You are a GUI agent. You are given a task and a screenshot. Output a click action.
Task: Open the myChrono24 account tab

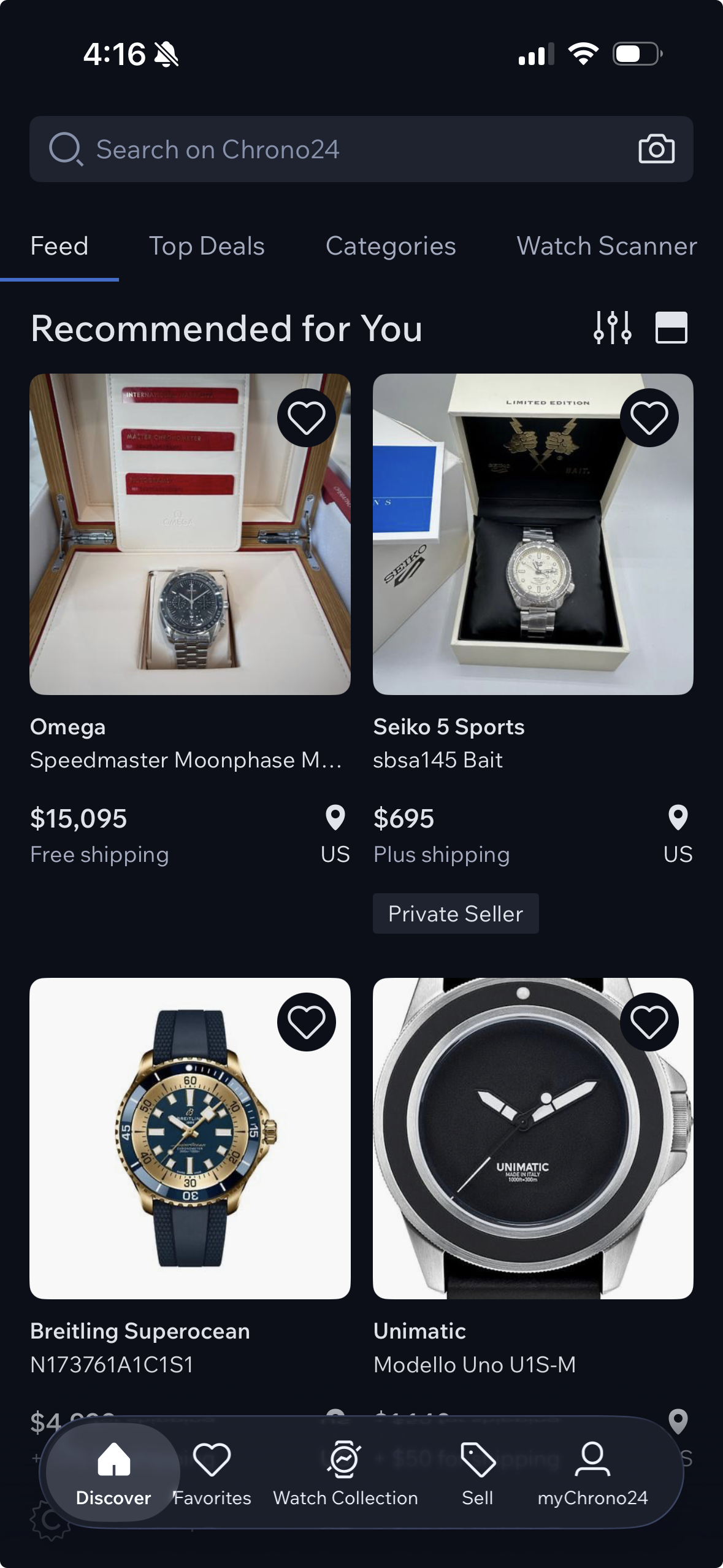click(592, 1474)
